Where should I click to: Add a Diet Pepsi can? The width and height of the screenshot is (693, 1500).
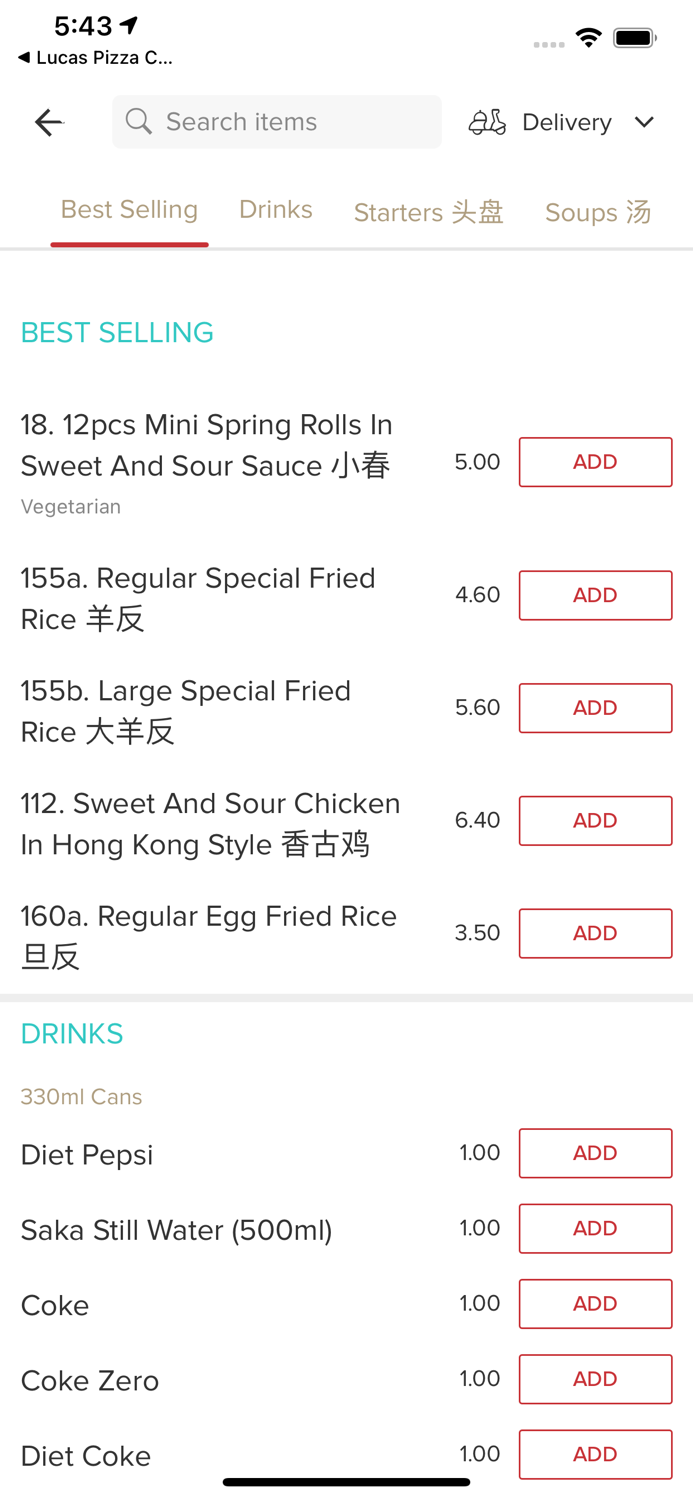[x=595, y=1153]
